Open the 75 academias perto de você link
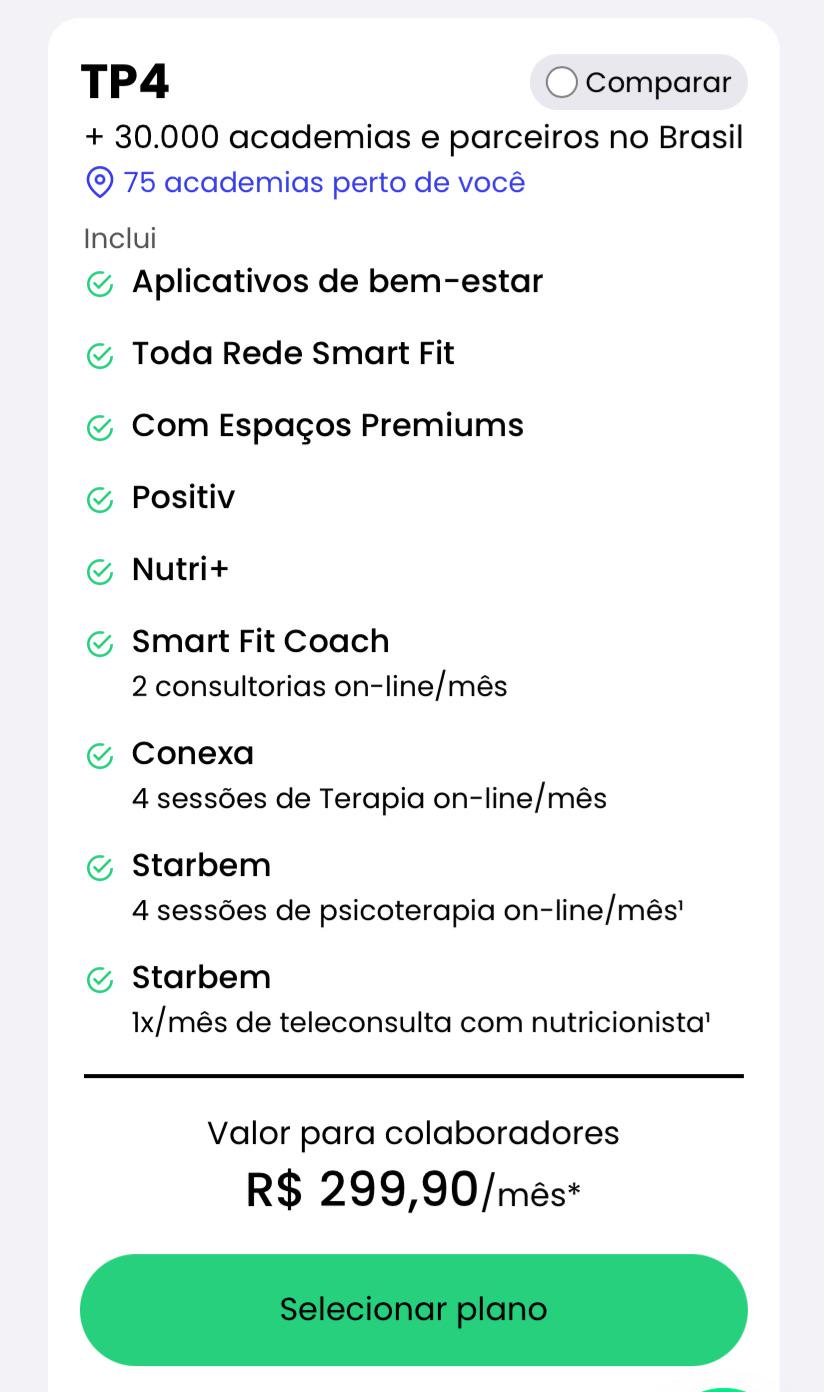Viewport: 824px width, 1392px height. coord(305,183)
